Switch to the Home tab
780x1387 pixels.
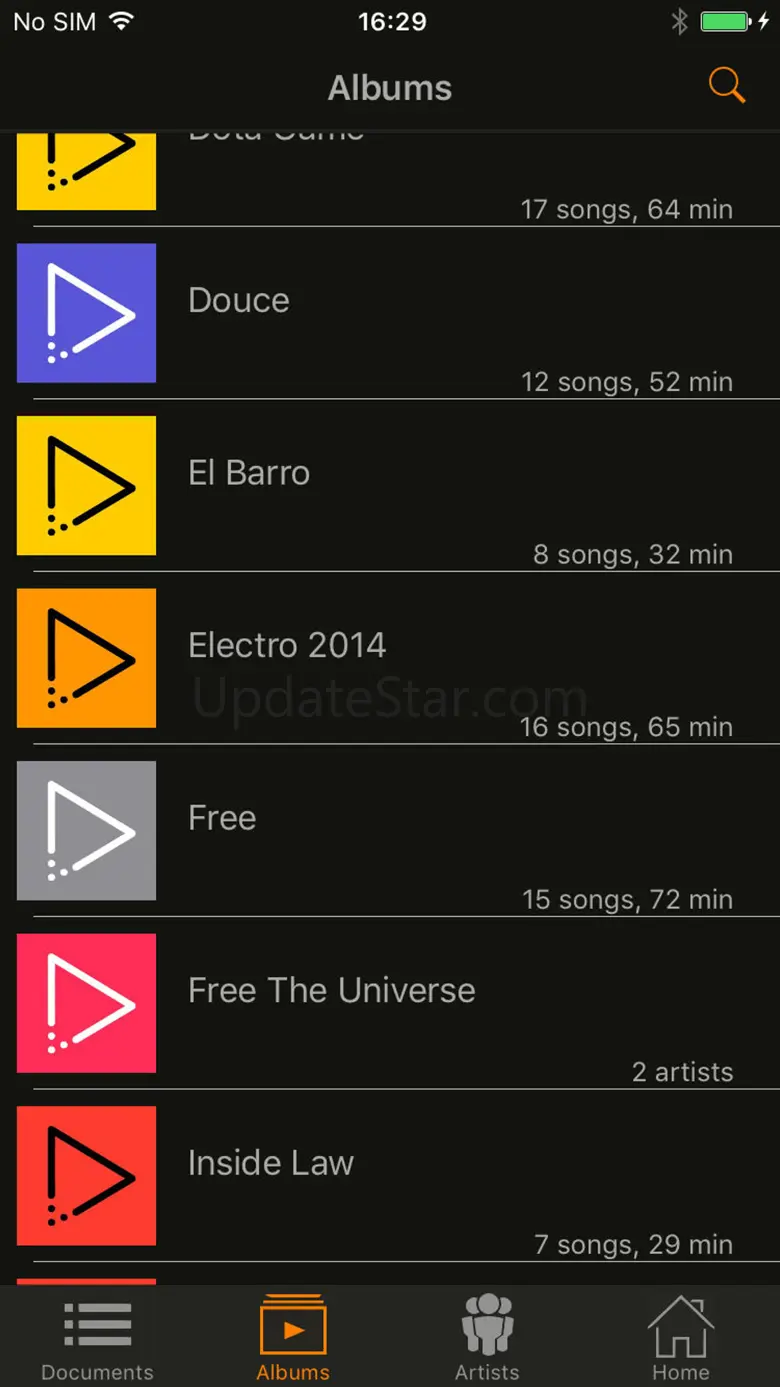[681, 1337]
